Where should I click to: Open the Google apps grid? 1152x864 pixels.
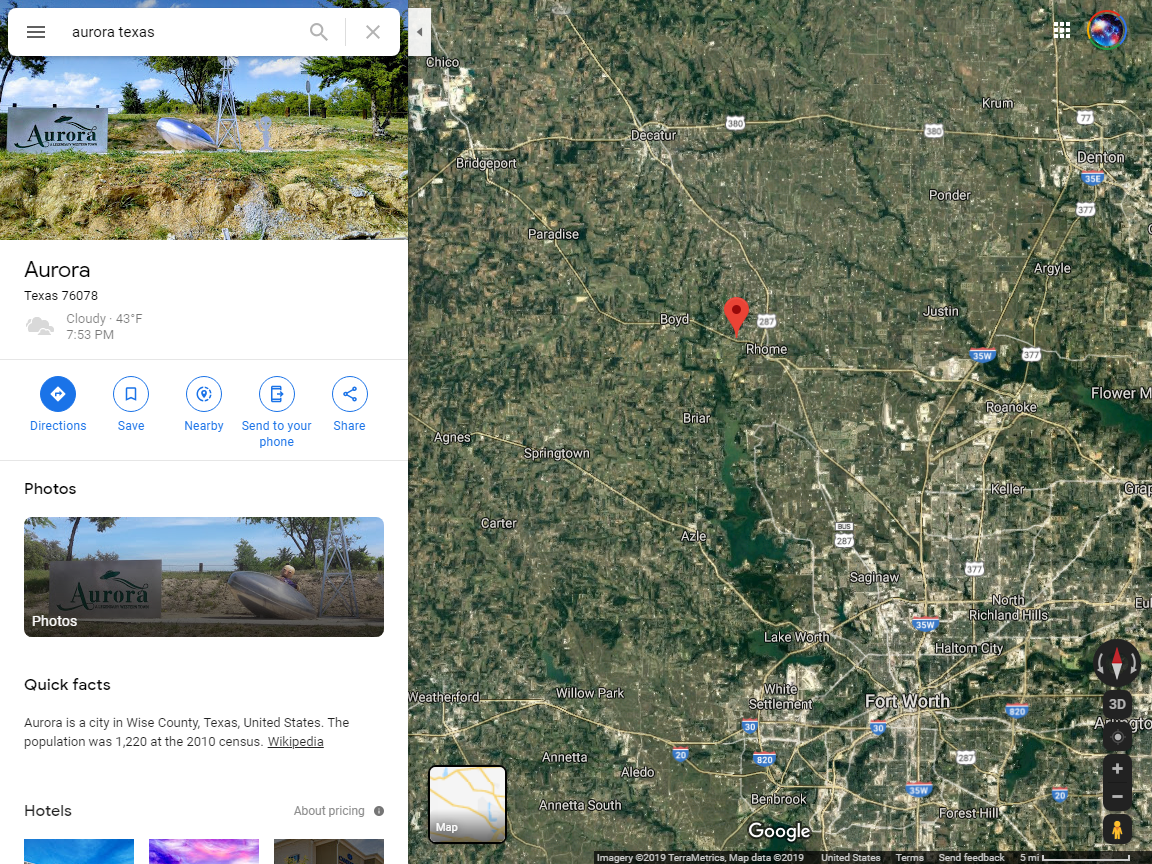coord(1062,30)
